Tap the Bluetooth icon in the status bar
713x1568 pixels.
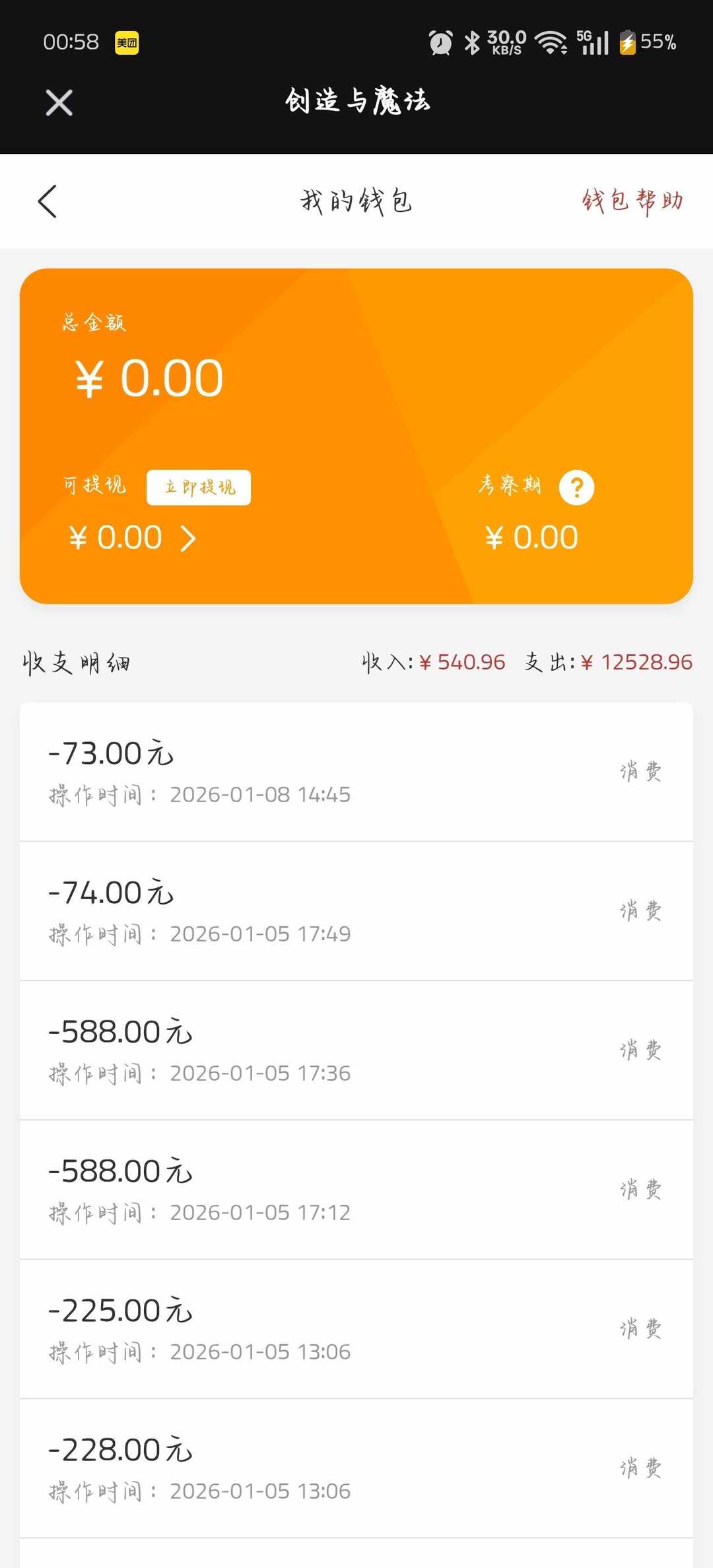[x=471, y=42]
